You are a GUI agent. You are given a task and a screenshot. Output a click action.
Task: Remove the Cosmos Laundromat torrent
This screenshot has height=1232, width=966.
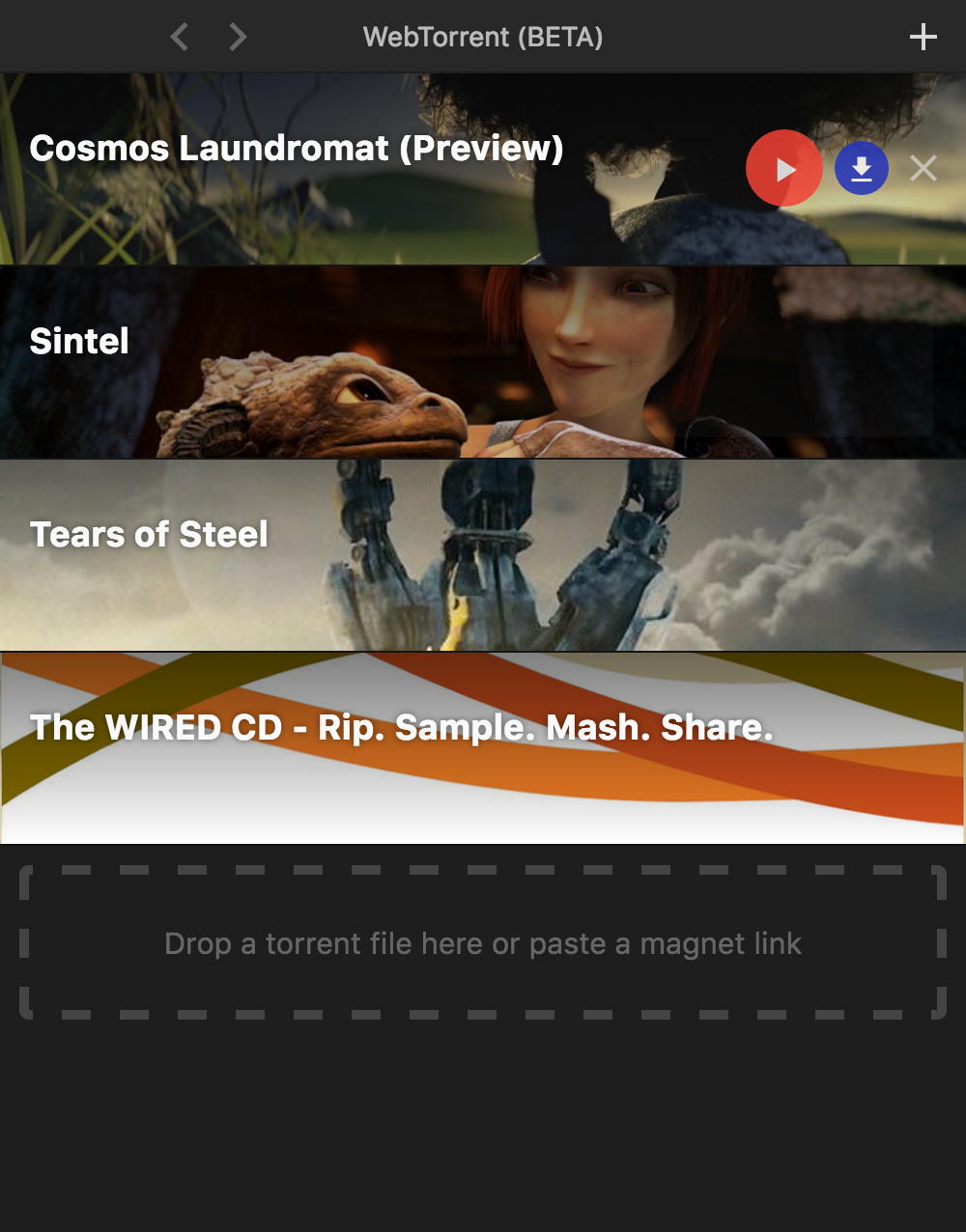pyautogui.click(x=923, y=169)
